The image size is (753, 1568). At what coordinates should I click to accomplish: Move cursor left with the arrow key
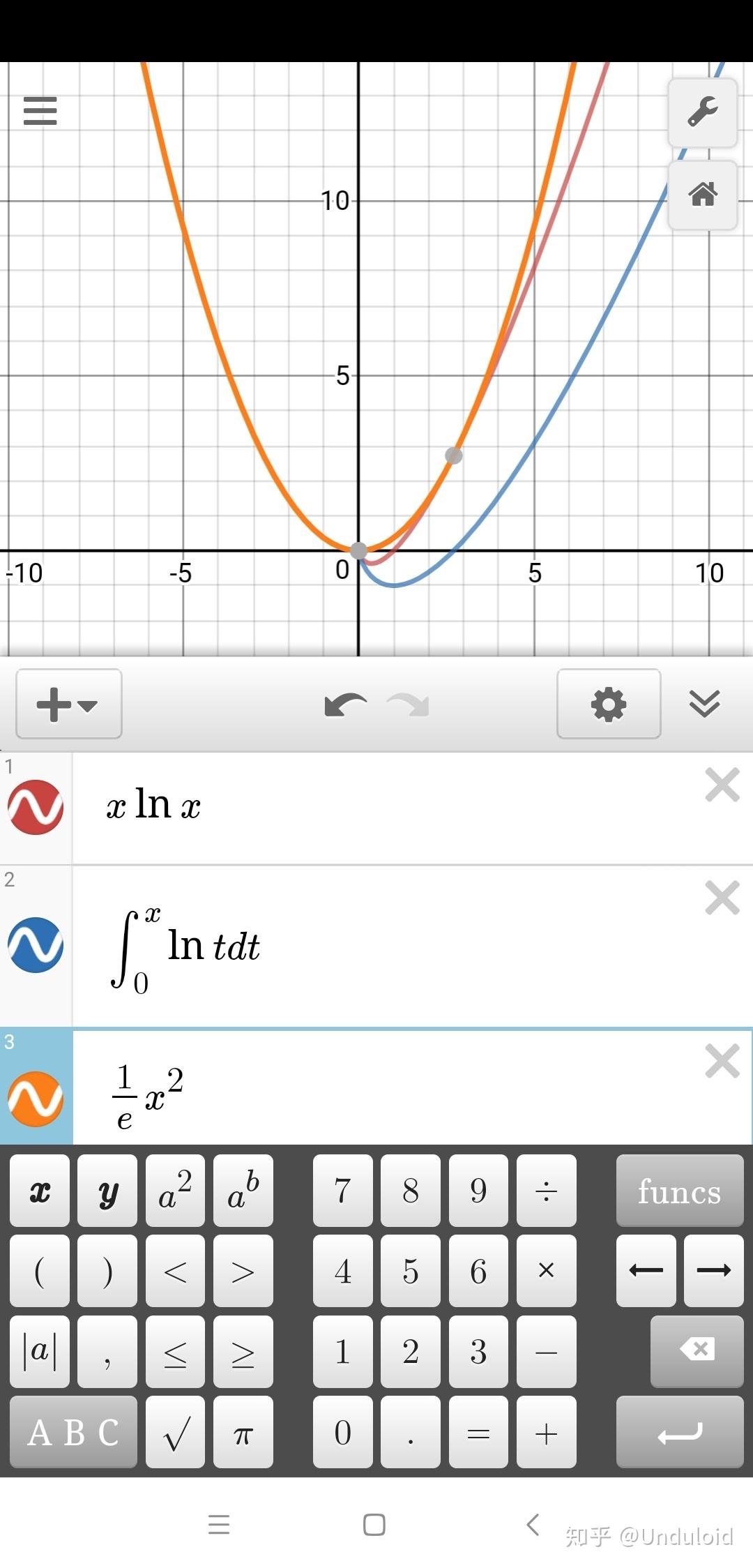646,1271
